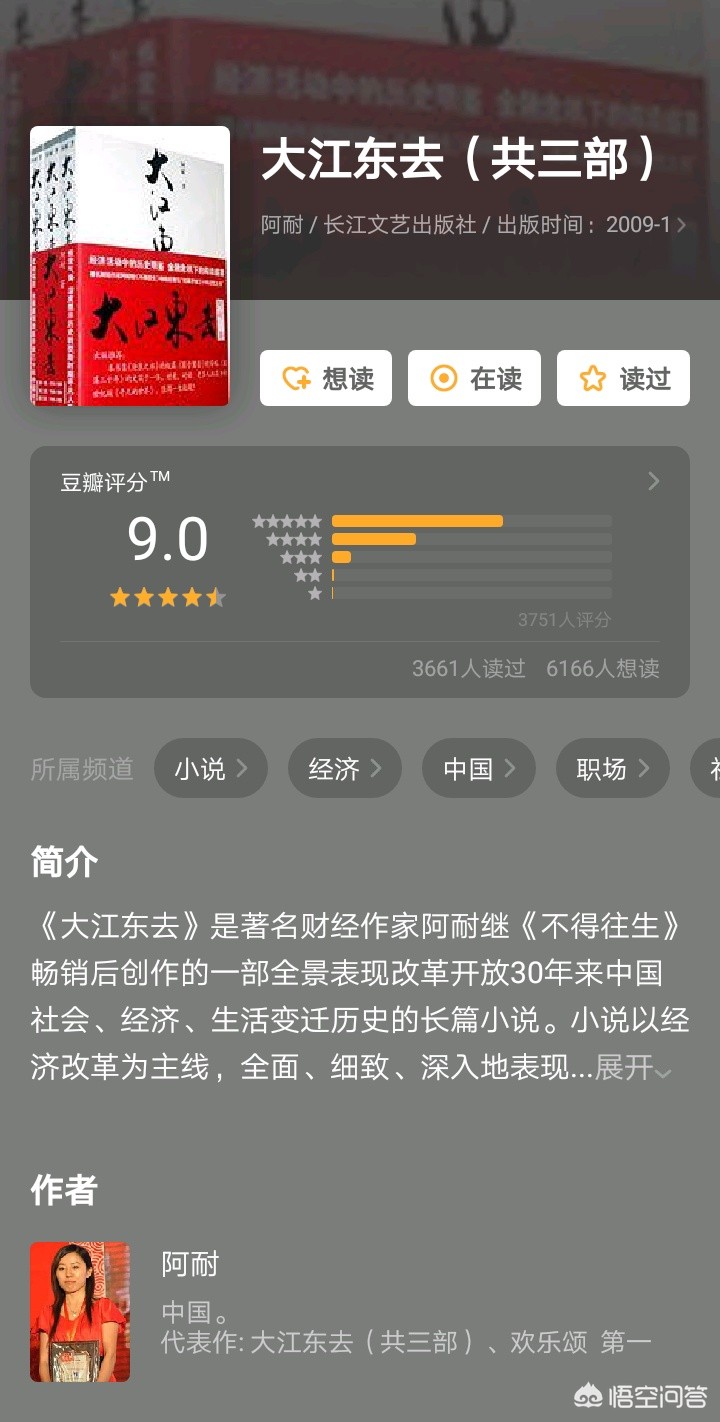View the 大江东去 book cover image
The height and width of the screenshot is (1422, 720).
130,266
